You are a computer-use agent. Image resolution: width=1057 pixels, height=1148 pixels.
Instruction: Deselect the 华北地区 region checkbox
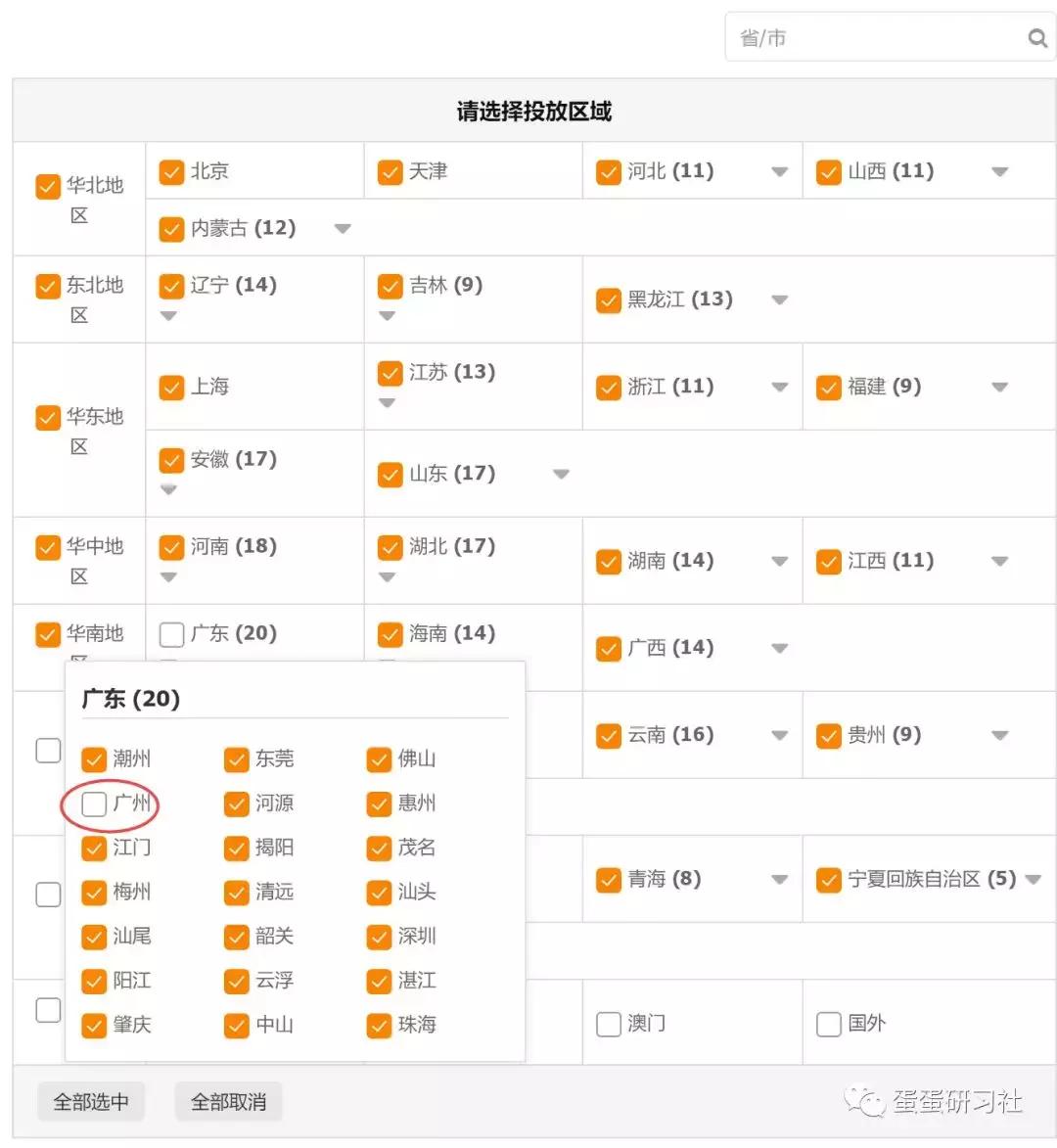[x=47, y=186]
